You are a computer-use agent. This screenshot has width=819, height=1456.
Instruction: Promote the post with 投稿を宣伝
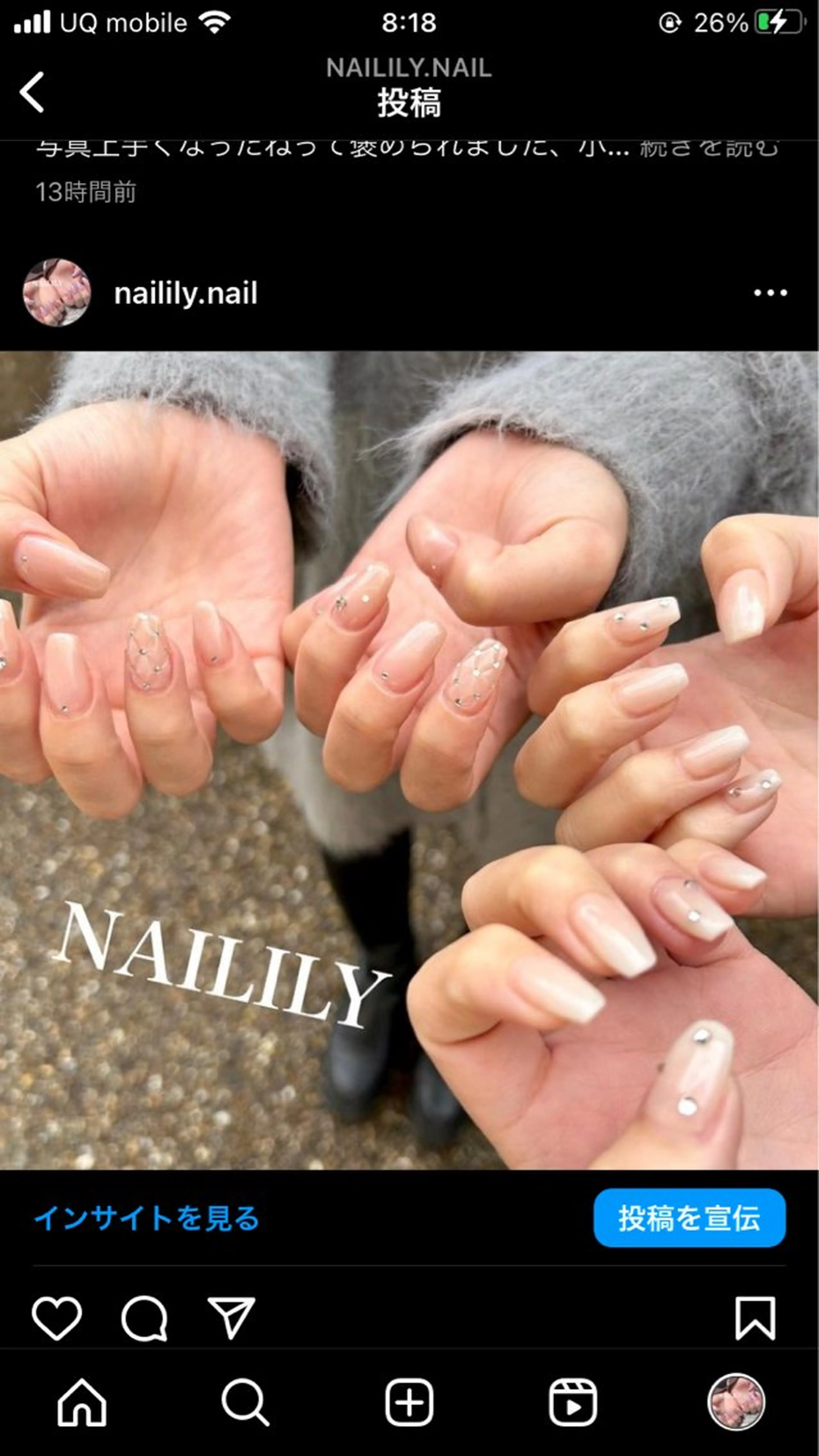coord(689,1218)
